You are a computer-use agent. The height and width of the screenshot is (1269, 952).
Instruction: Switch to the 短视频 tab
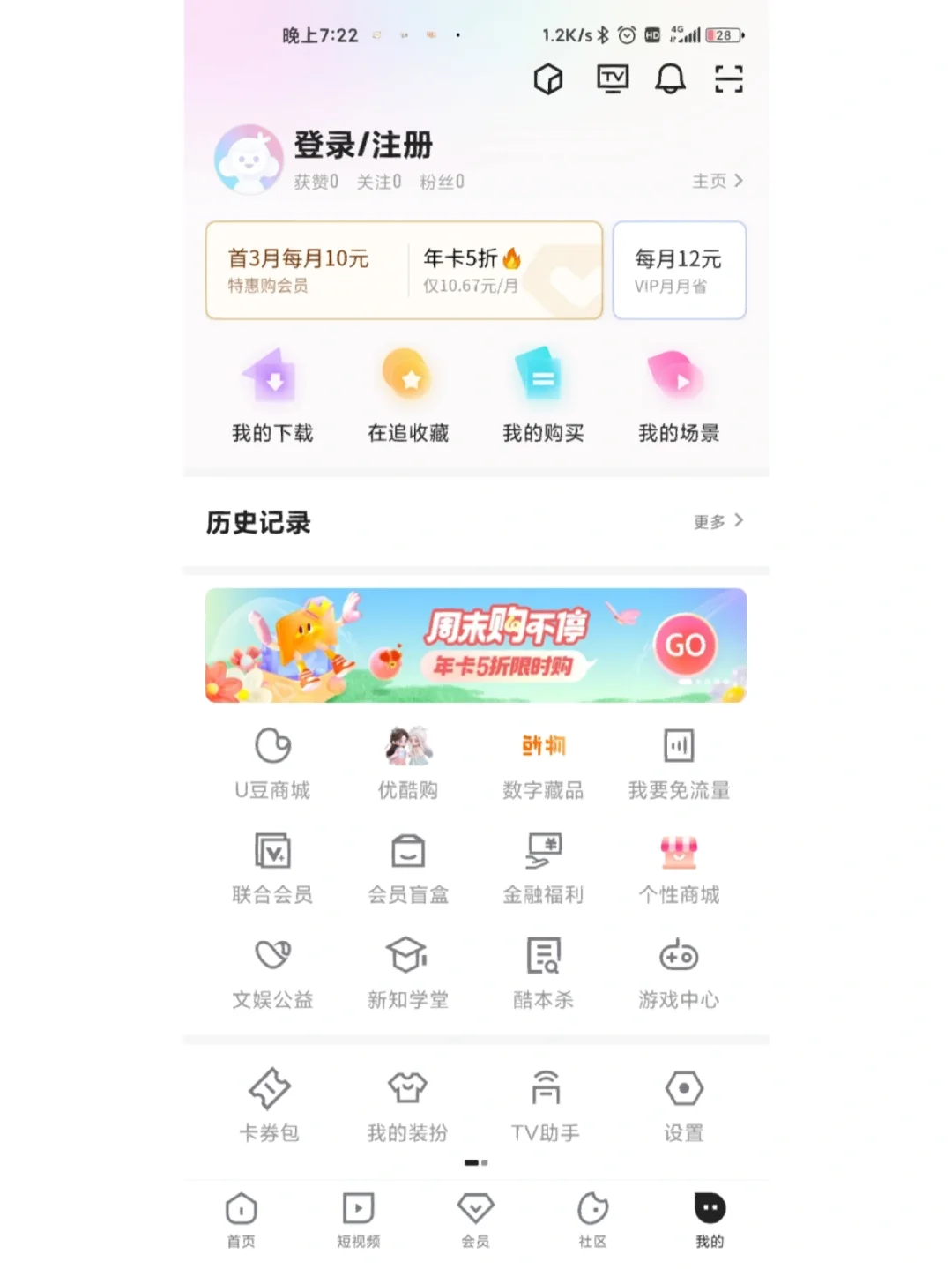pos(359,1220)
